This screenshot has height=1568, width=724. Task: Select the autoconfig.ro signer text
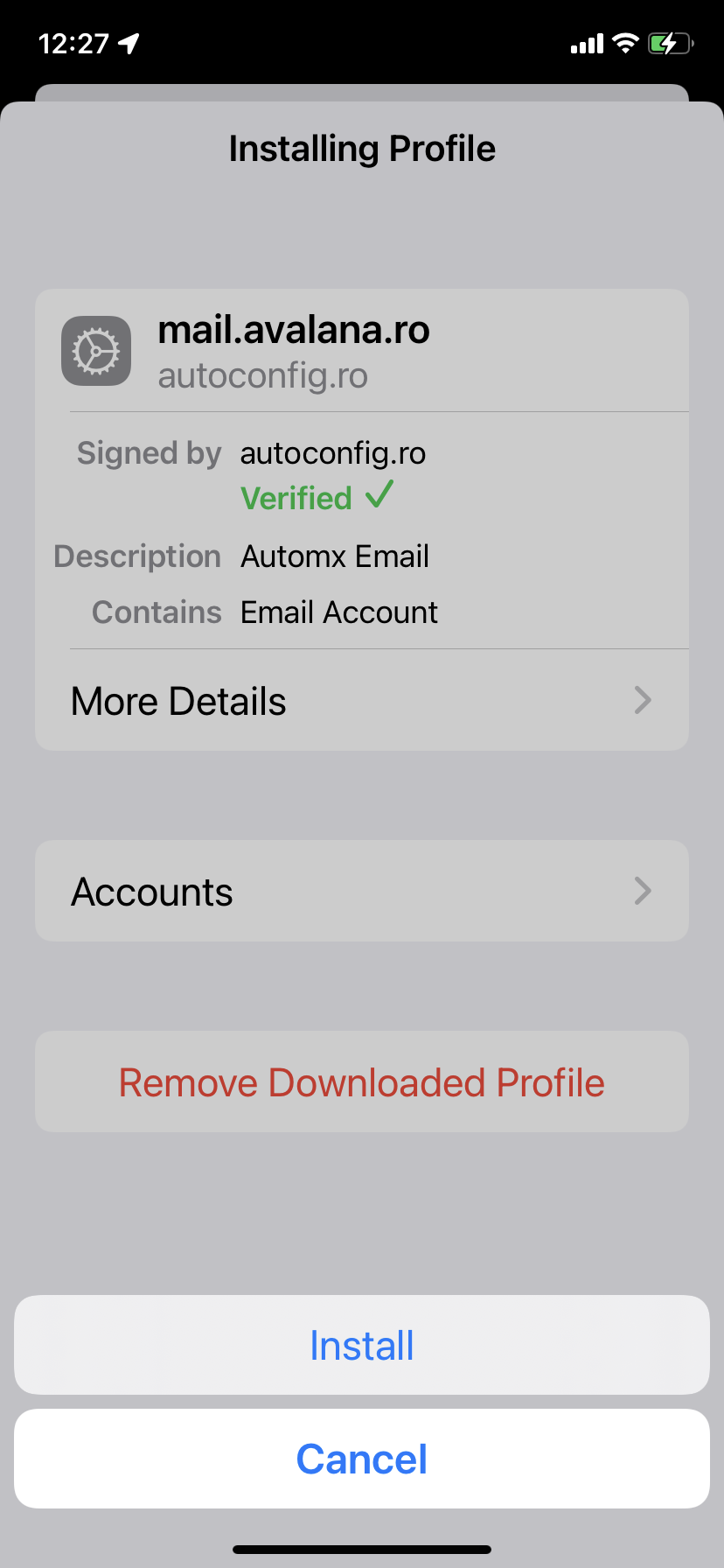pyautogui.click(x=333, y=453)
